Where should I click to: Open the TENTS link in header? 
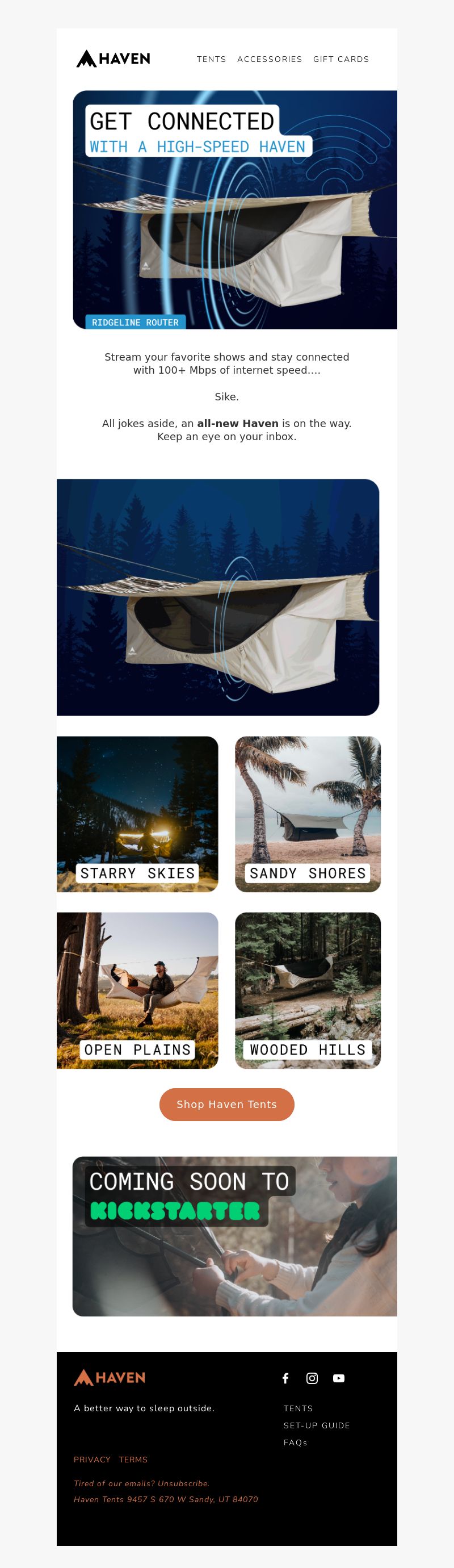(211, 59)
